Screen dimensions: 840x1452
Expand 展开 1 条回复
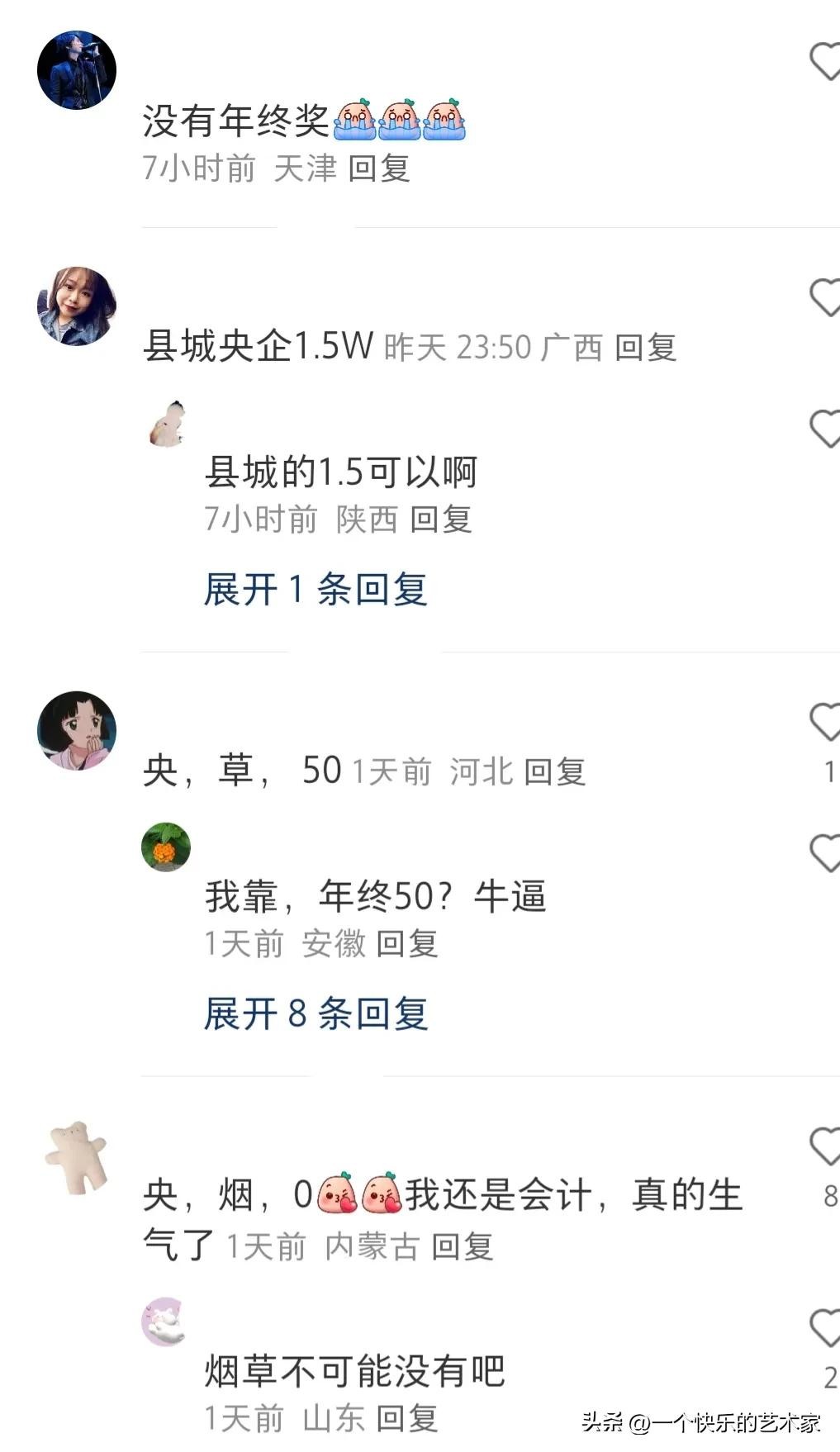[x=316, y=590]
